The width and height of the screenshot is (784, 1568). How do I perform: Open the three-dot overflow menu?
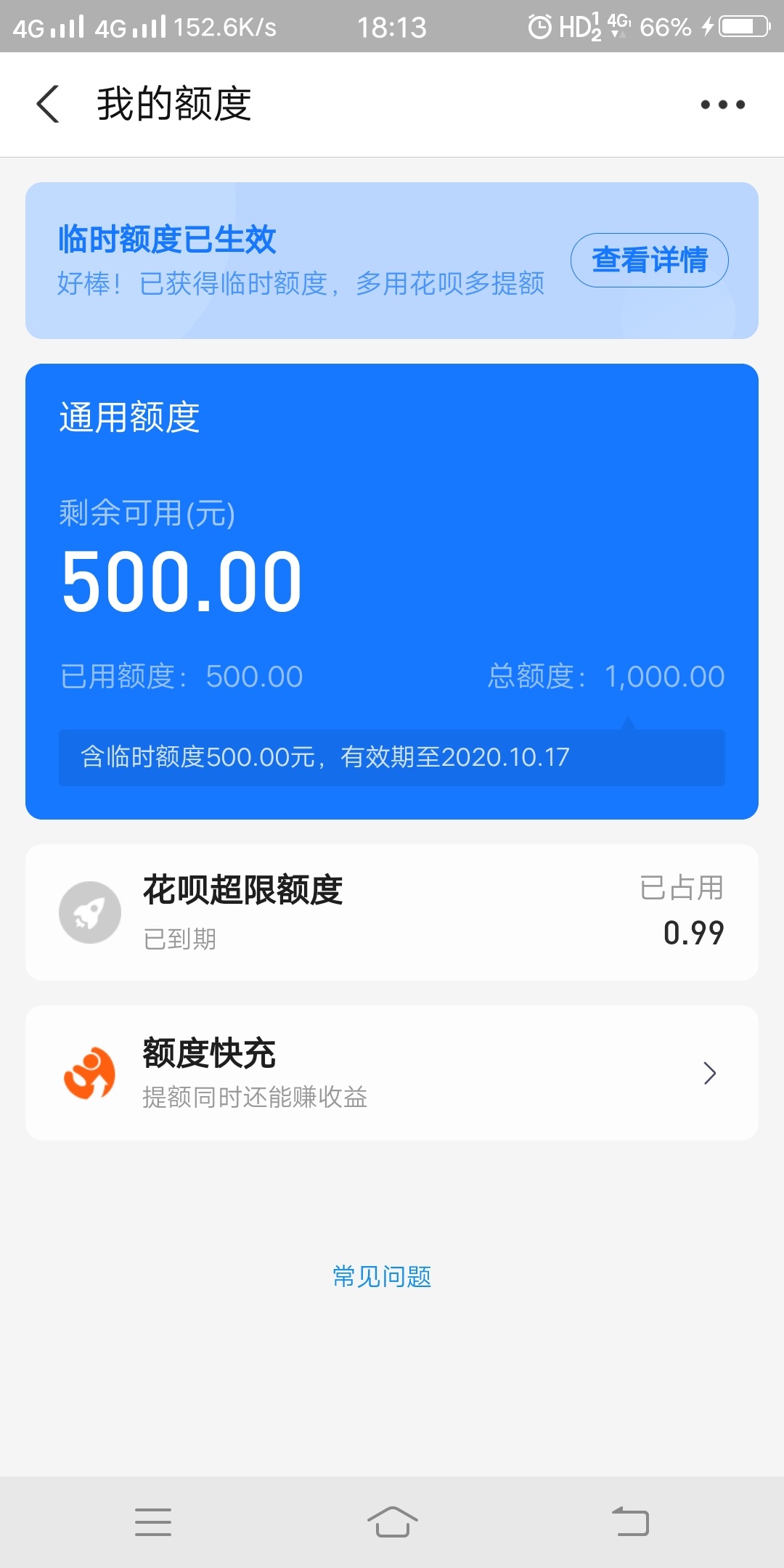[x=722, y=105]
